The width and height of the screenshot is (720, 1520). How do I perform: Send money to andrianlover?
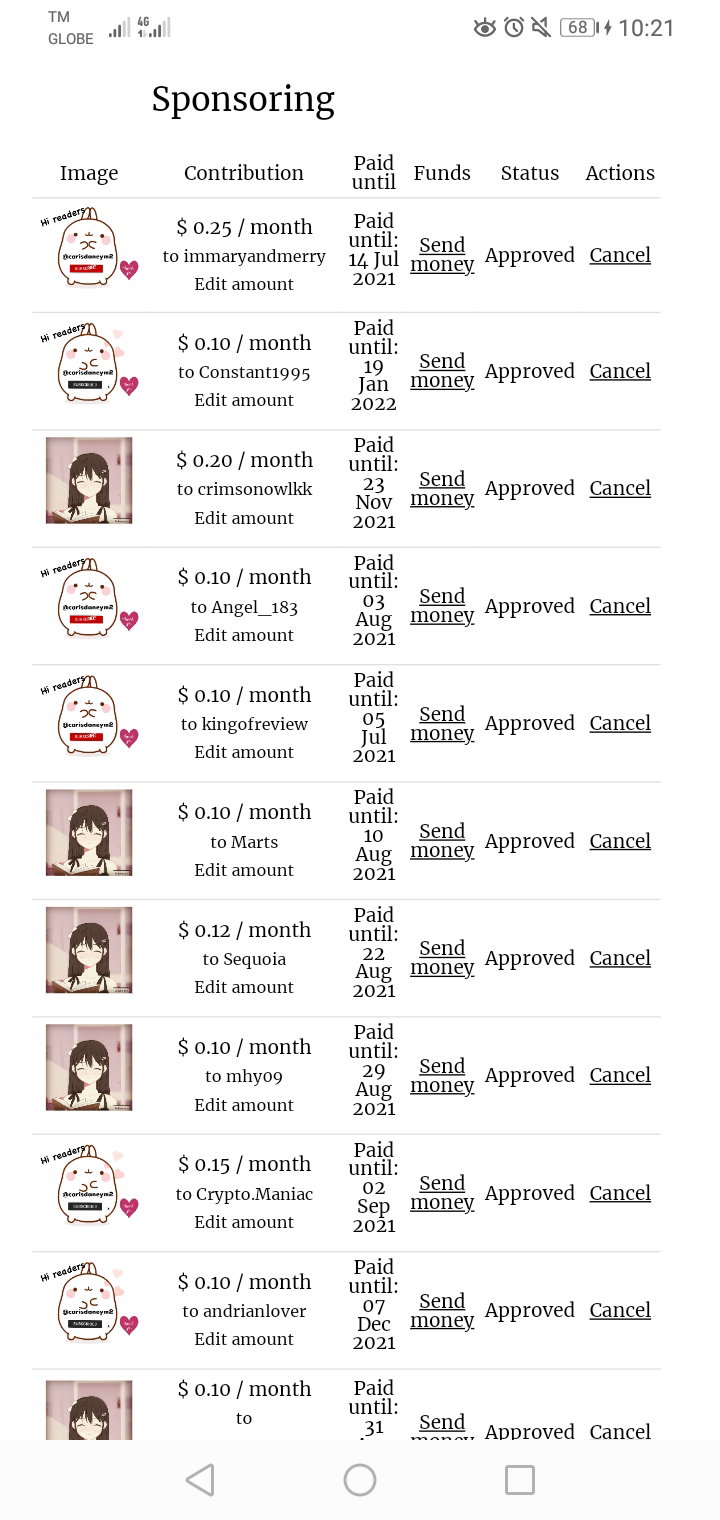click(x=442, y=1310)
